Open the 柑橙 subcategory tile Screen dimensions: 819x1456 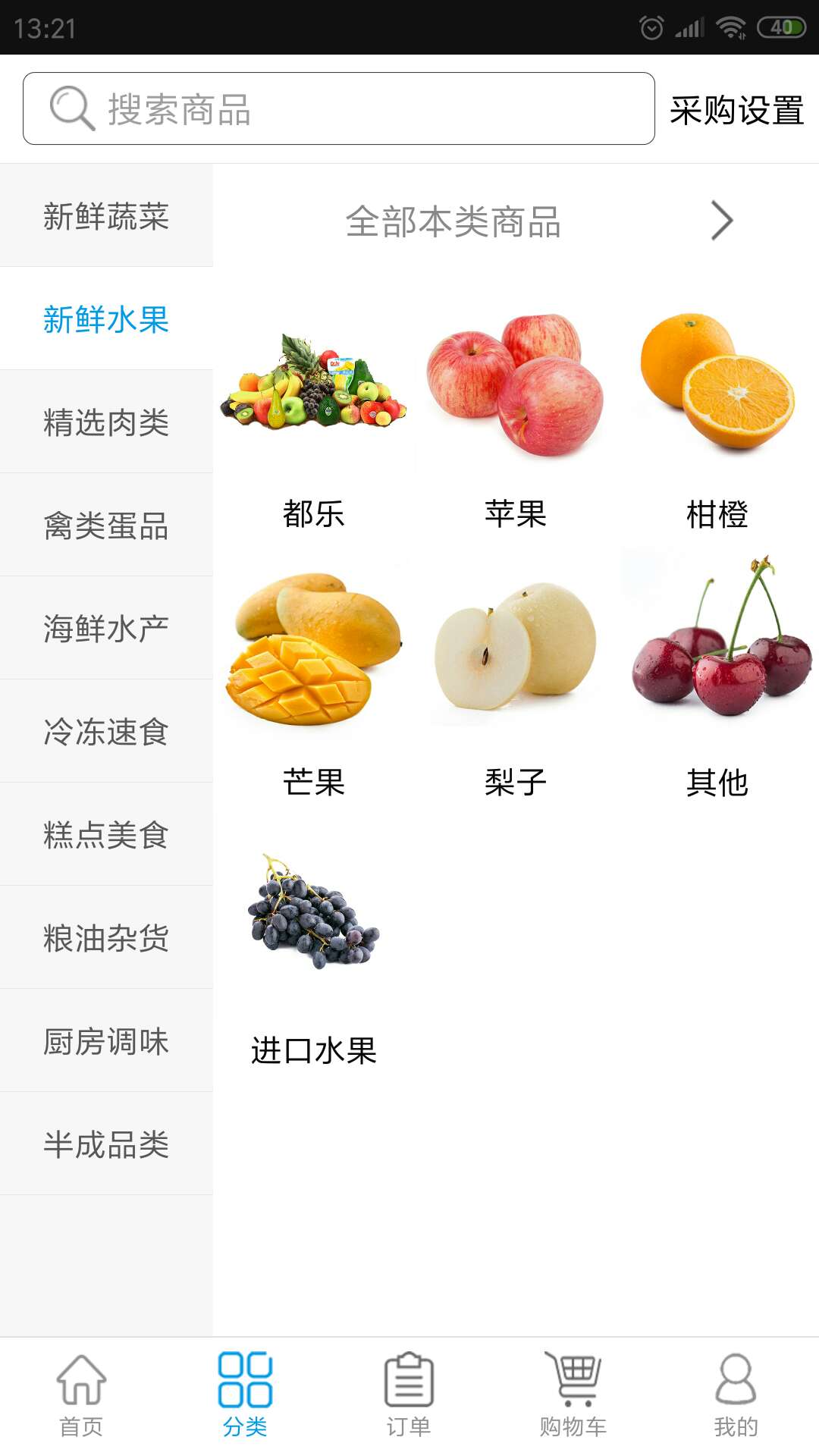click(717, 417)
